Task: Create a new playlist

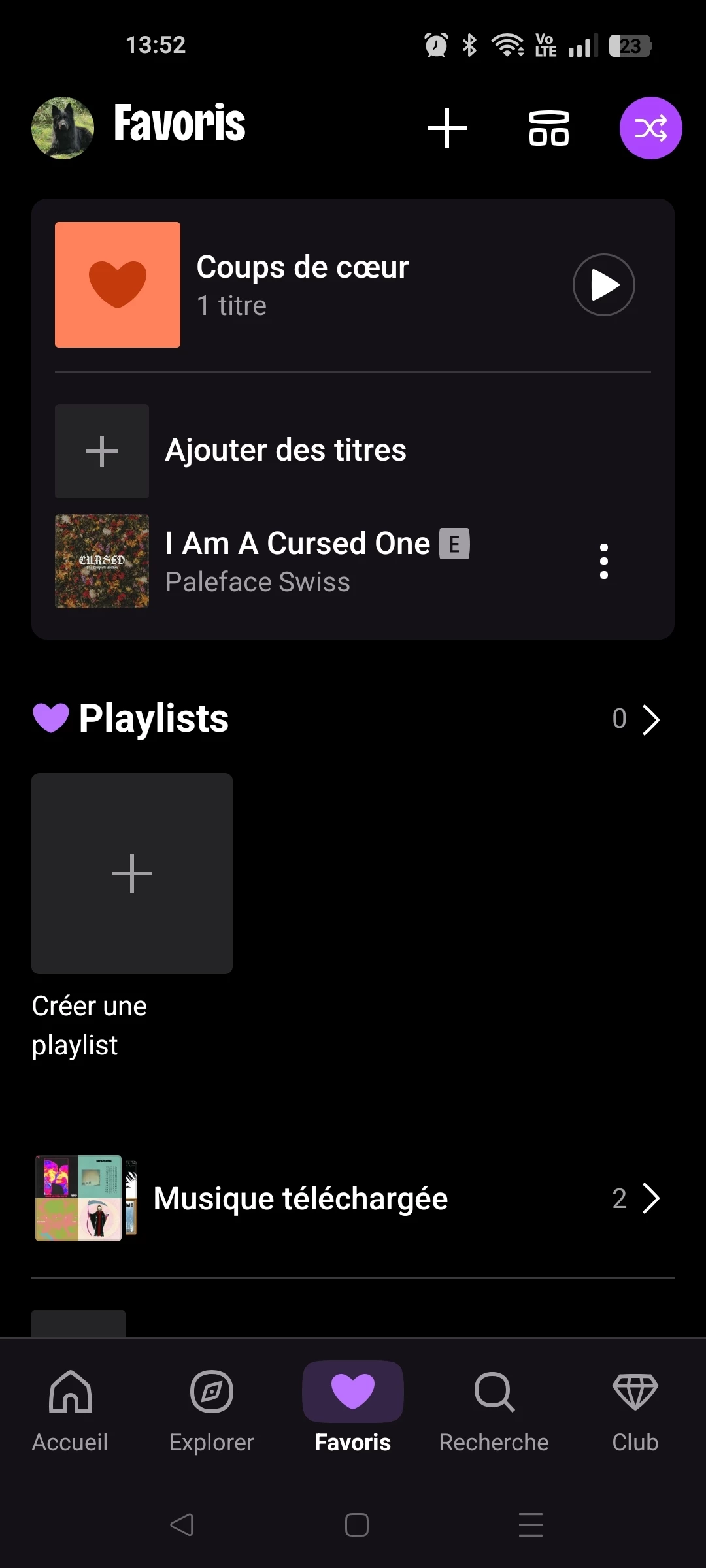Action: (x=132, y=874)
